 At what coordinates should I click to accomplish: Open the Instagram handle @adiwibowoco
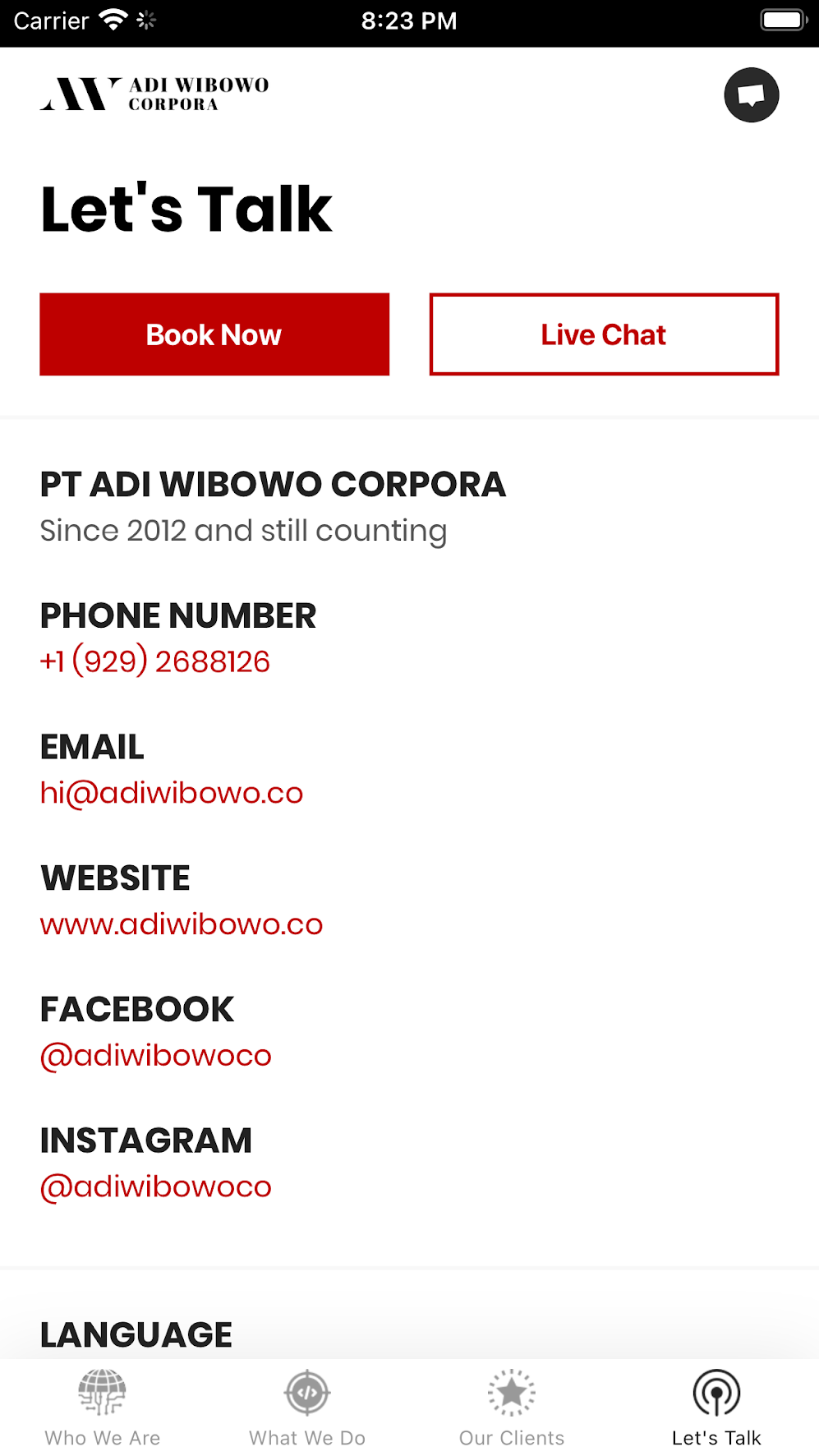coord(156,1186)
